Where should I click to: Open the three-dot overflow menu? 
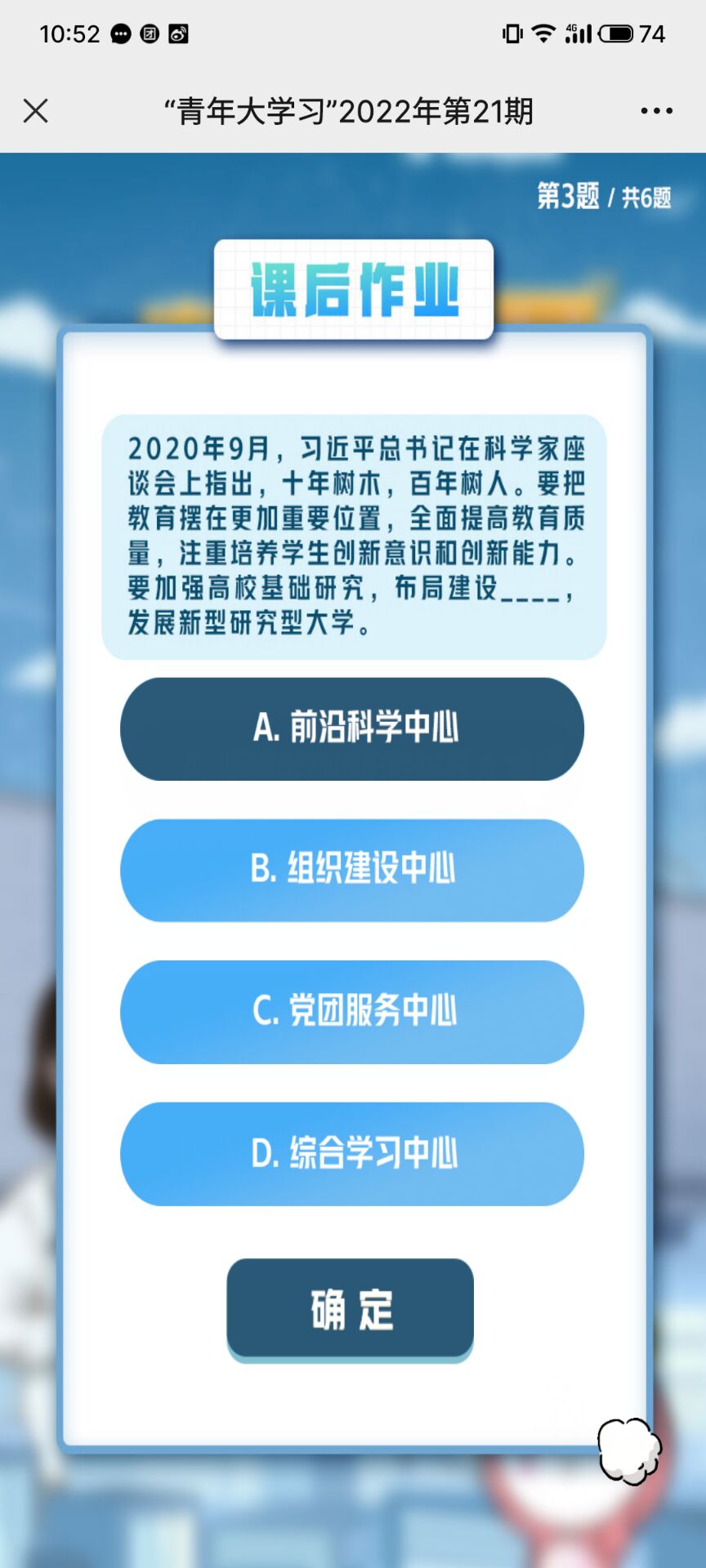coord(656,111)
